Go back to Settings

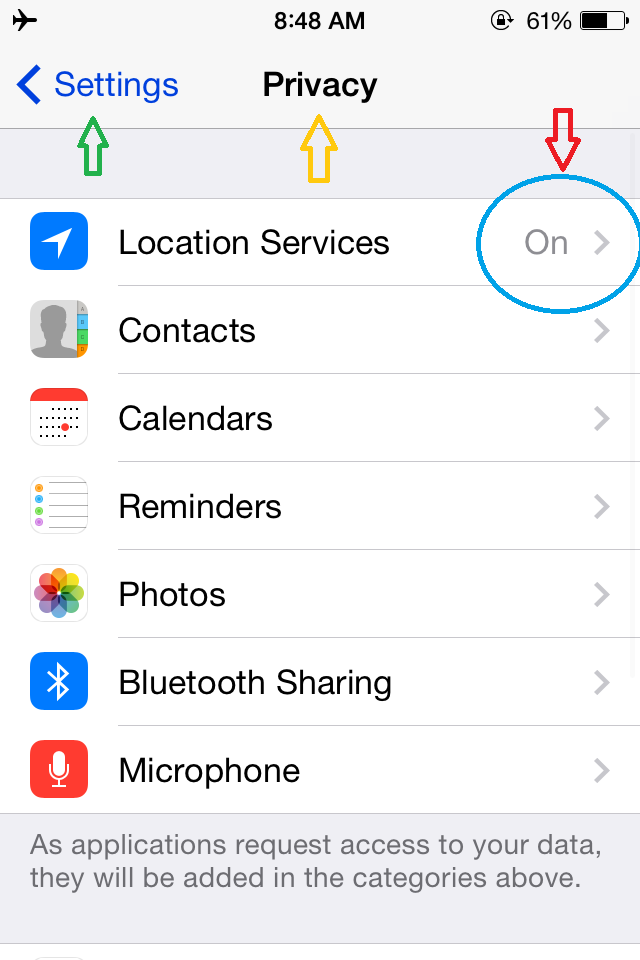98,86
